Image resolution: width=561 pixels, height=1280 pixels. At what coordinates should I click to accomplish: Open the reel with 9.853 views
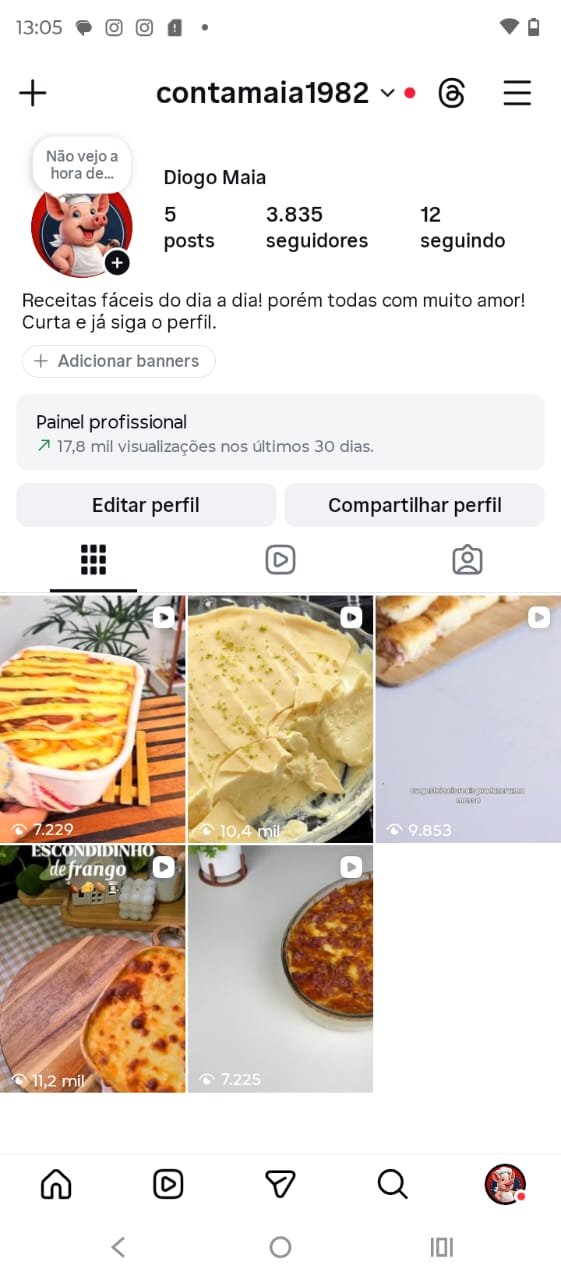(468, 719)
